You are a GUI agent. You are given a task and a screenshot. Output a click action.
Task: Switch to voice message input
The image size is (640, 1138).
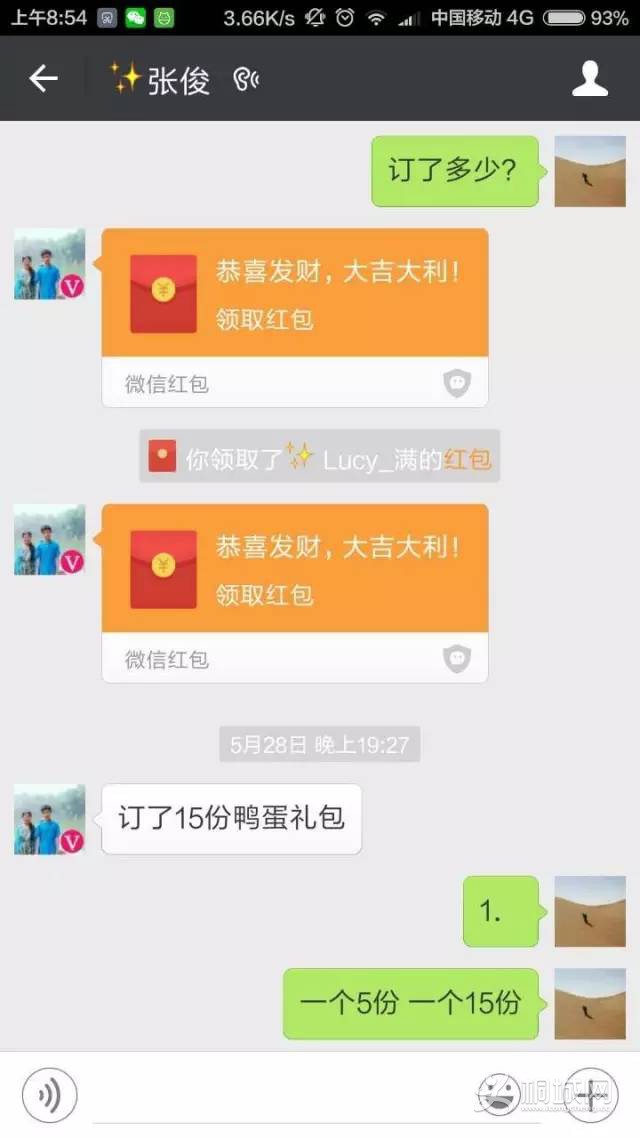tap(49, 1095)
